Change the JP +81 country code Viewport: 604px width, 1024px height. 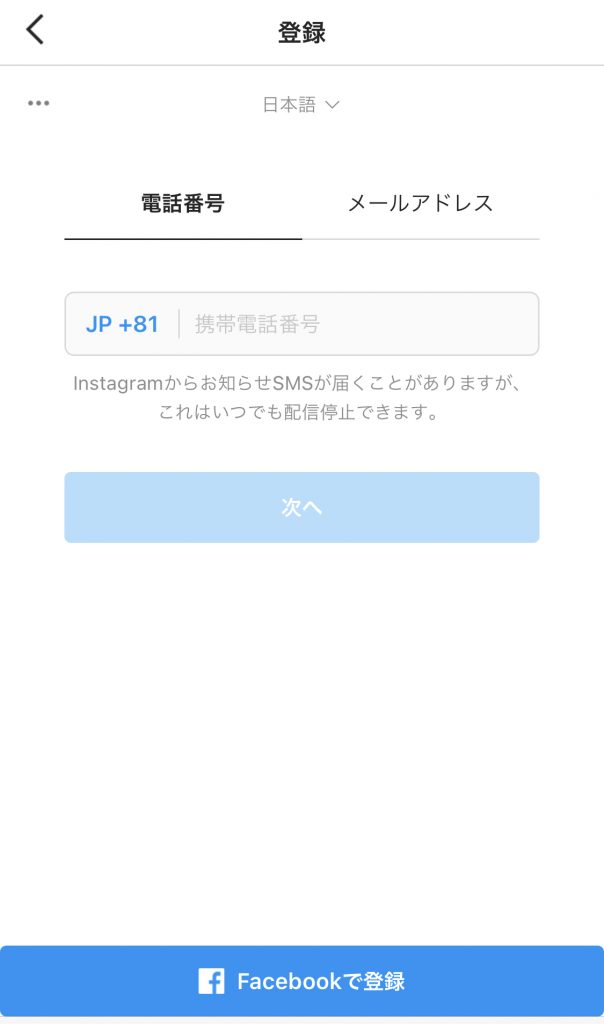[x=122, y=324]
